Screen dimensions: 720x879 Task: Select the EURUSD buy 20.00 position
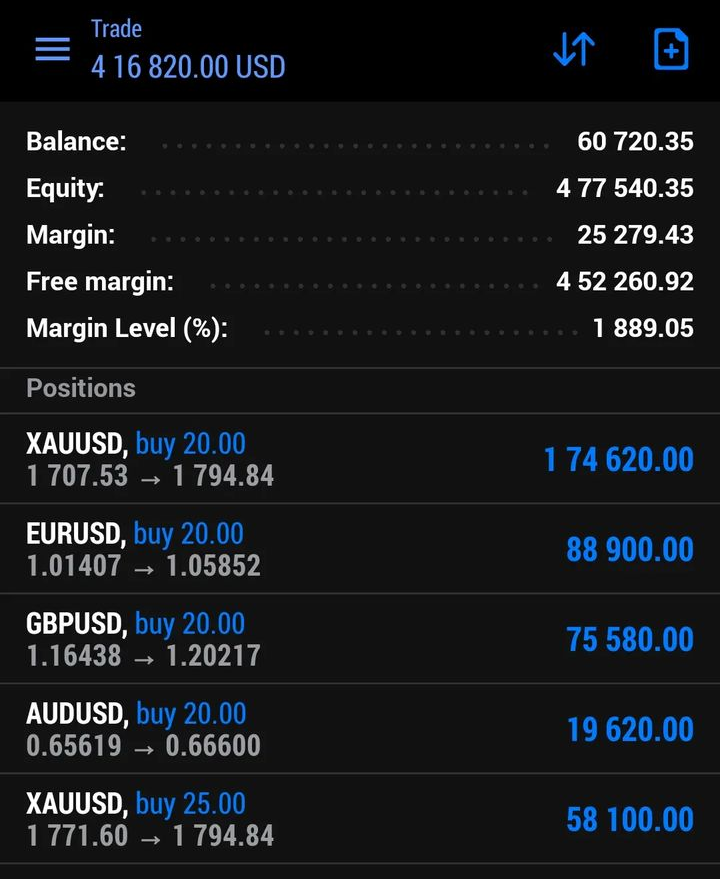[360, 549]
